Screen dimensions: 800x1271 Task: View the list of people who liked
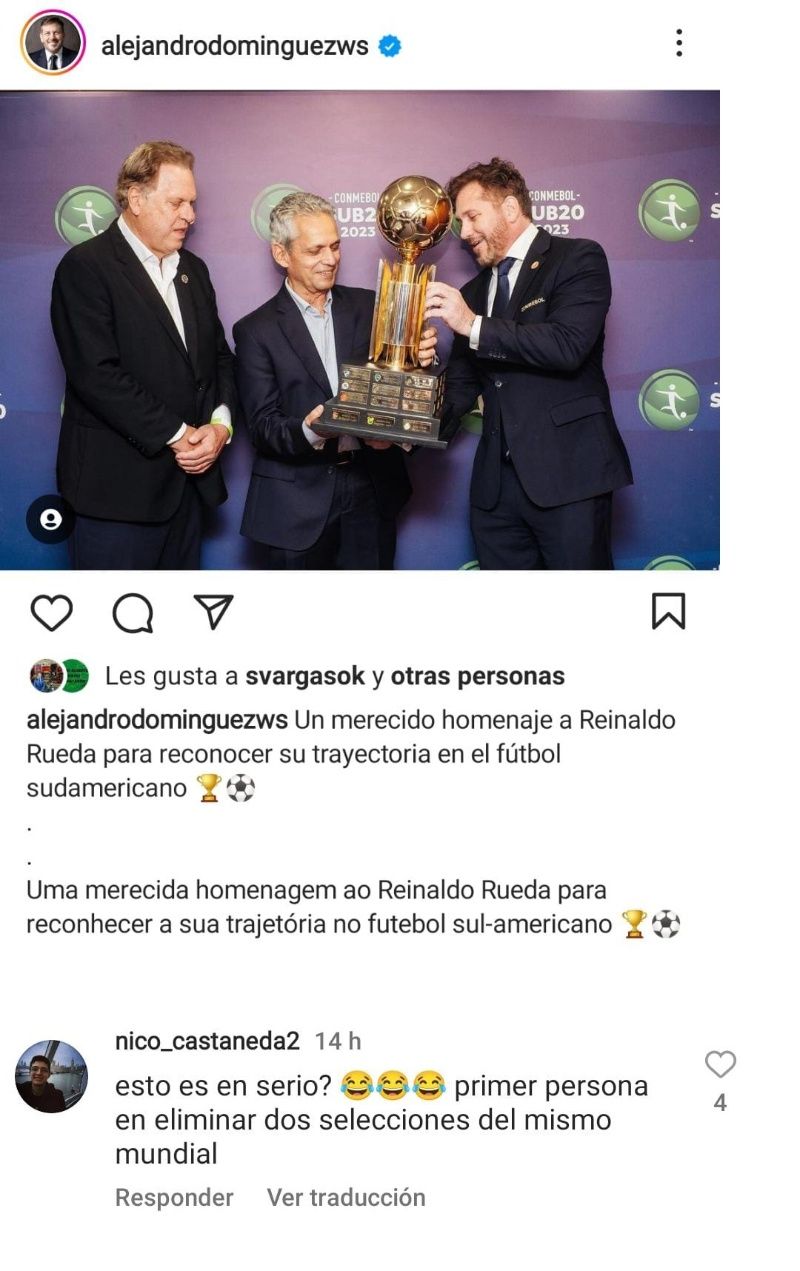[477, 676]
